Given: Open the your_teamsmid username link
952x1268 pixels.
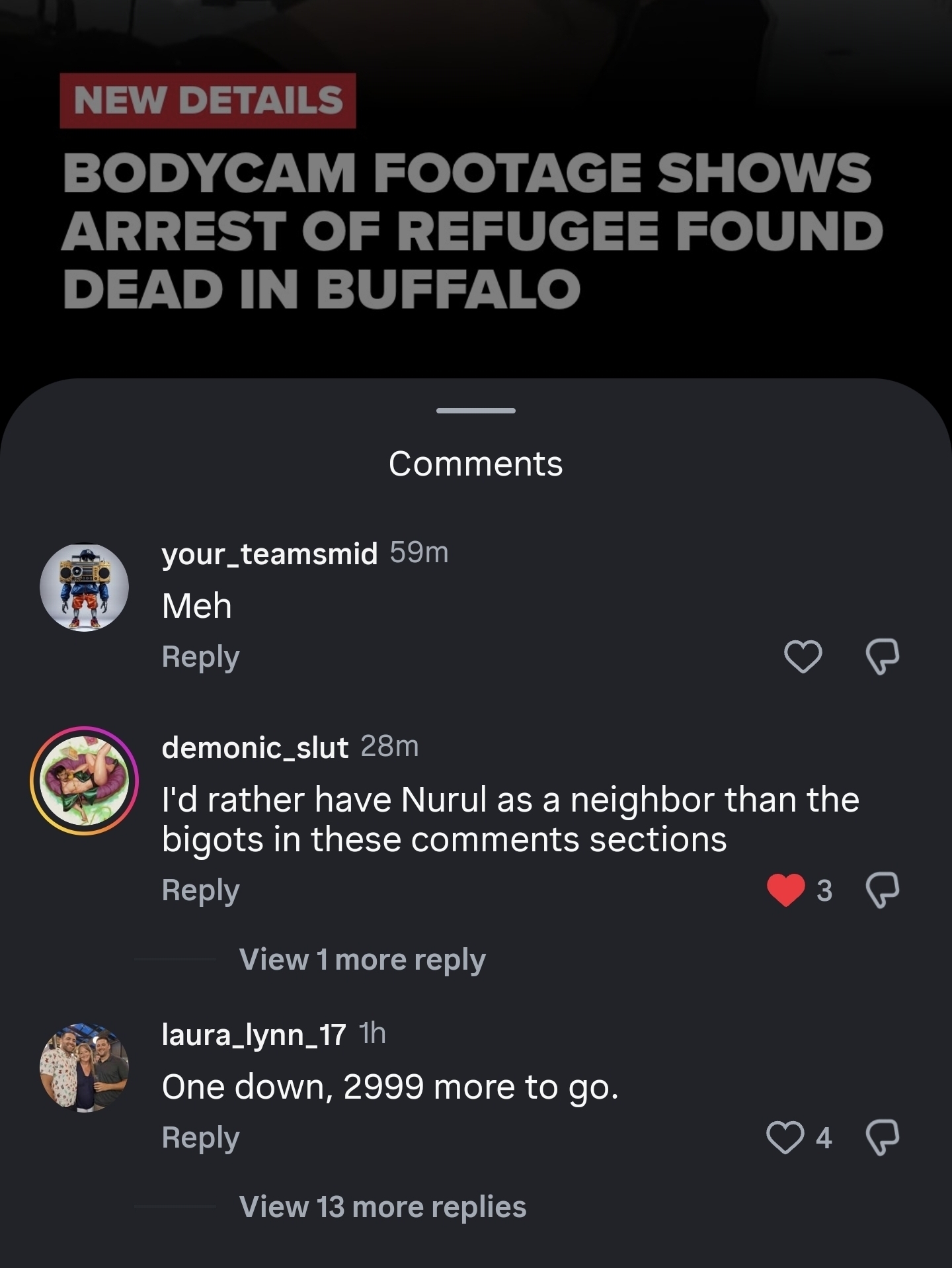Looking at the screenshot, I should pyautogui.click(x=269, y=553).
